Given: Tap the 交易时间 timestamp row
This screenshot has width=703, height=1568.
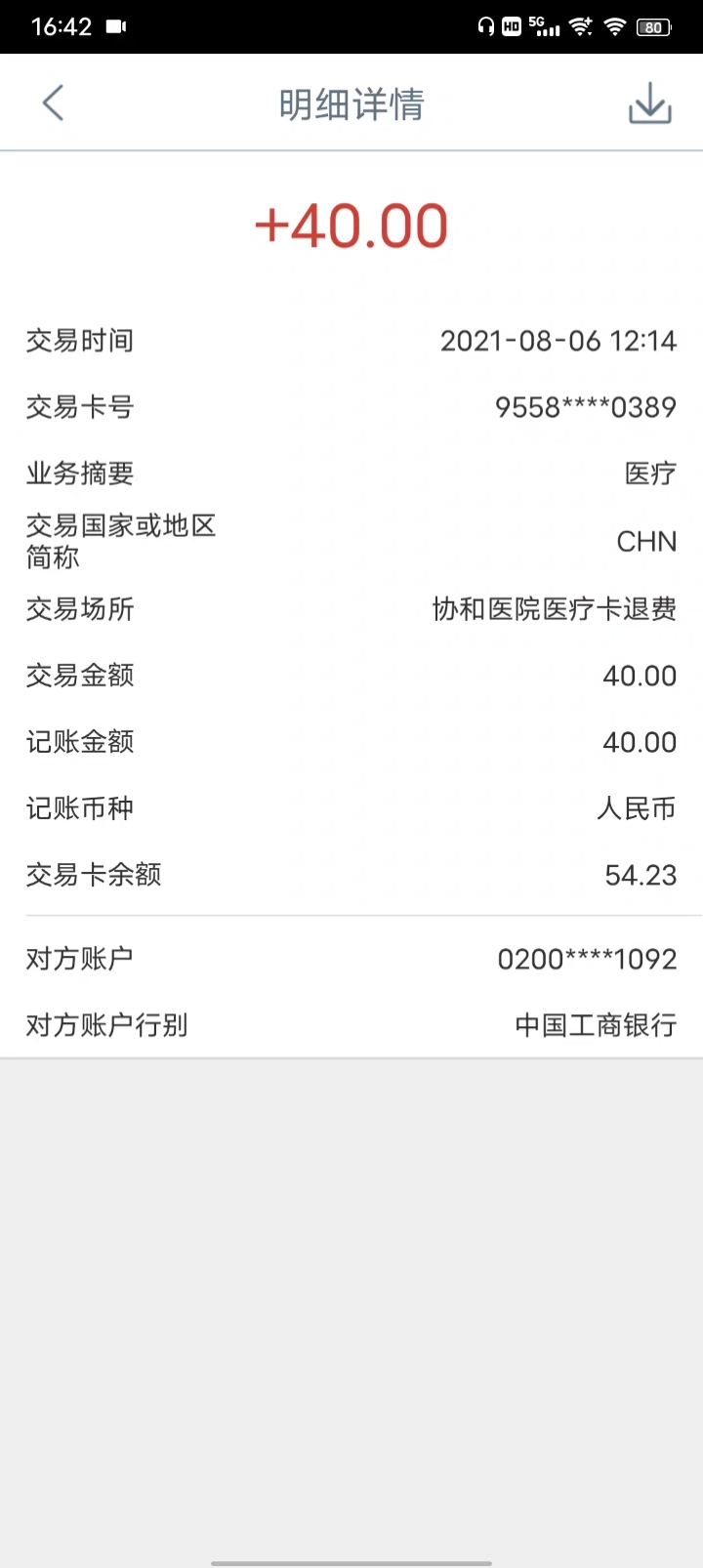Looking at the screenshot, I should pos(558,341).
